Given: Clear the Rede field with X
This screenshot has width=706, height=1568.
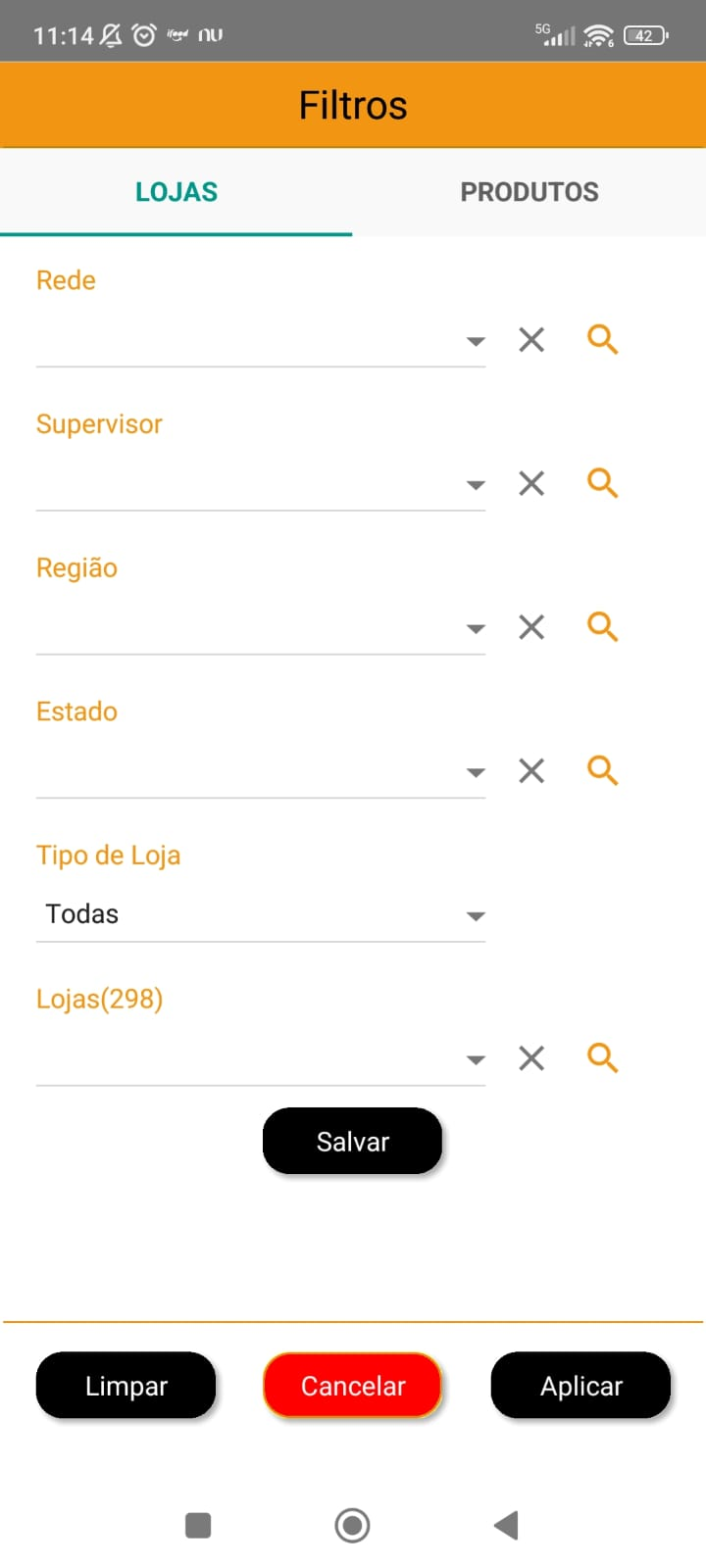Looking at the screenshot, I should coord(531,340).
